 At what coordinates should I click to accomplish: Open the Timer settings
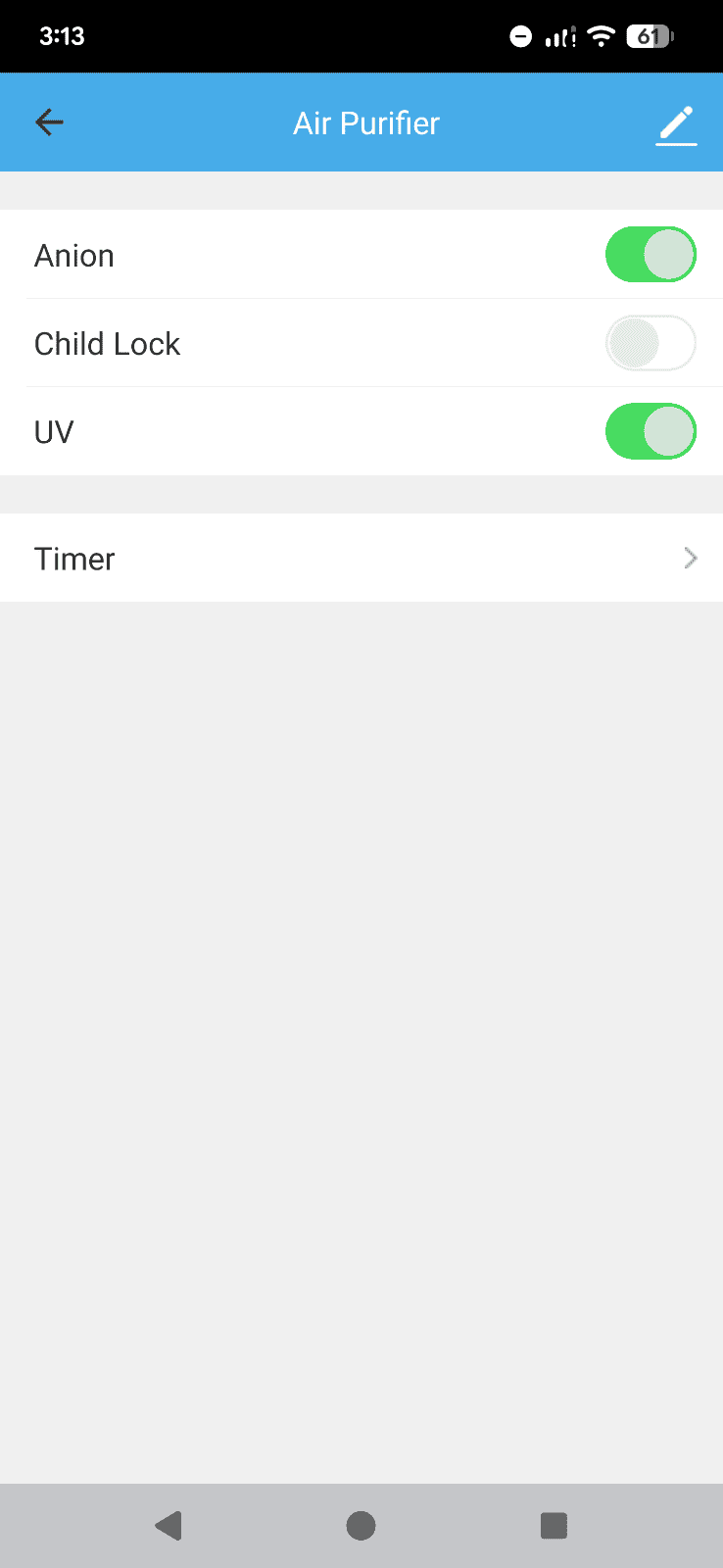click(x=361, y=558)
